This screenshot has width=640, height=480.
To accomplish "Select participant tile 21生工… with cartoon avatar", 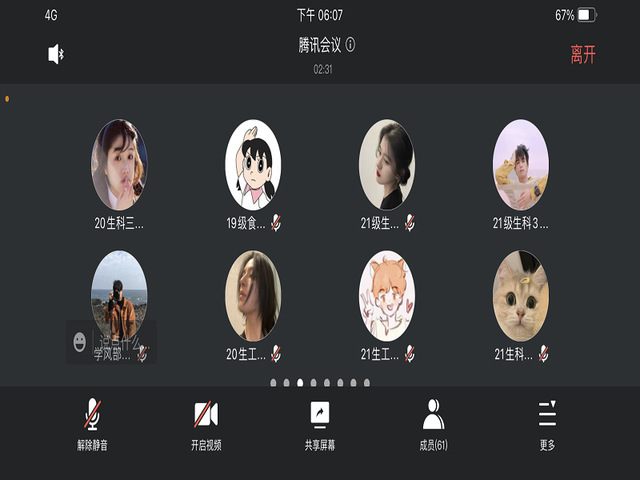I will coord(387,296).
